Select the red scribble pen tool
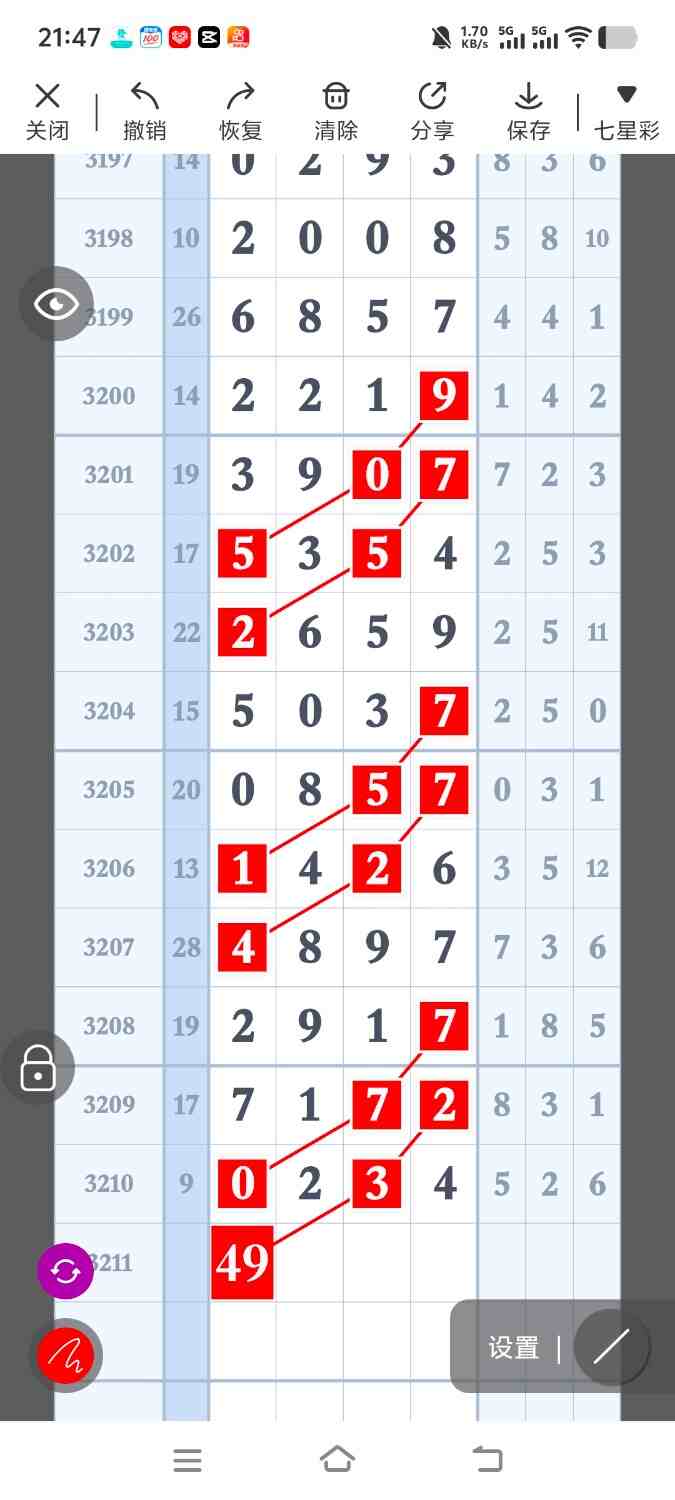This screenshot has width=675, height=1500. pos(65,1355)
